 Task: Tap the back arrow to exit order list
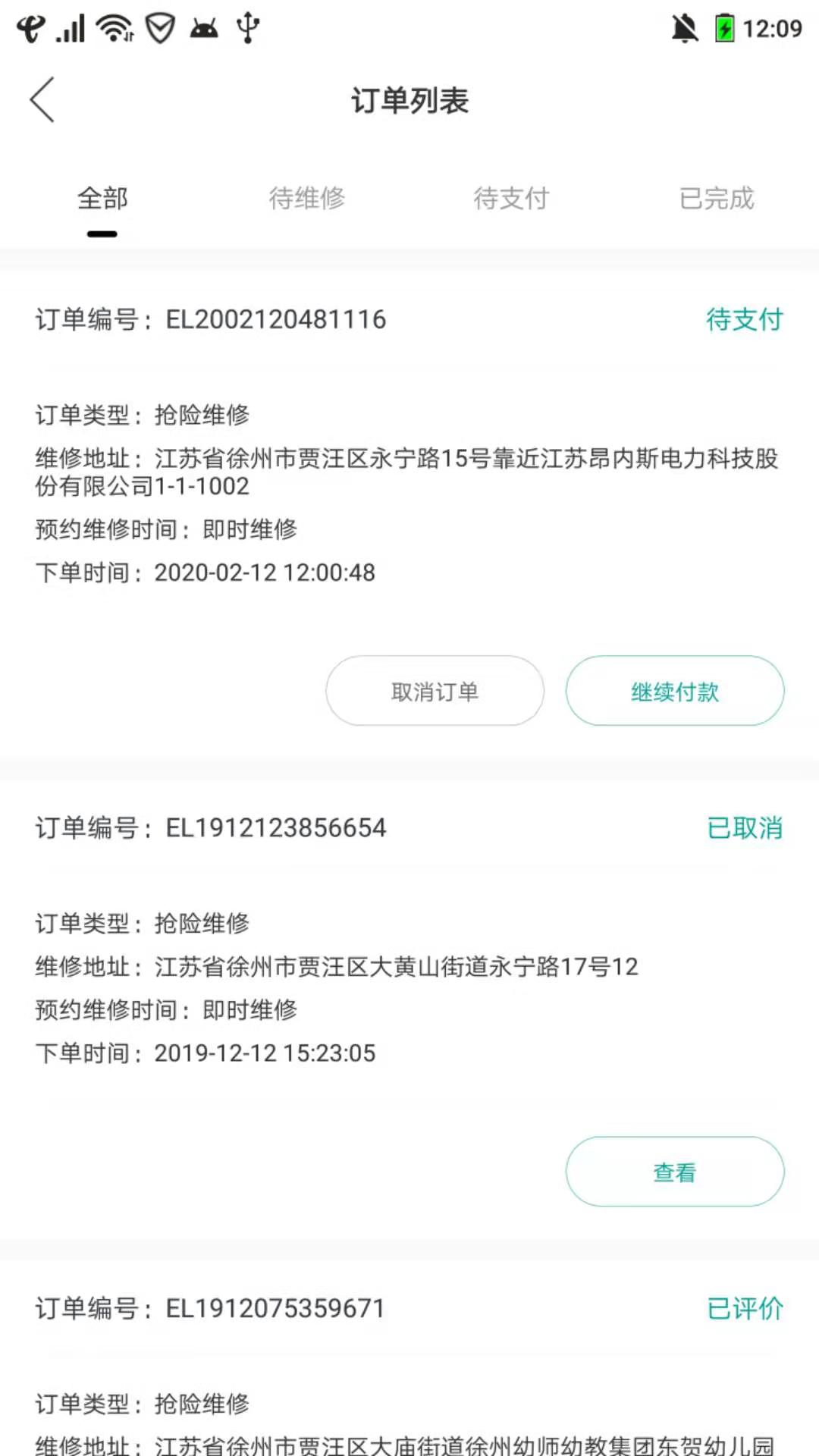pyautogui.click(x=43, y=99)
